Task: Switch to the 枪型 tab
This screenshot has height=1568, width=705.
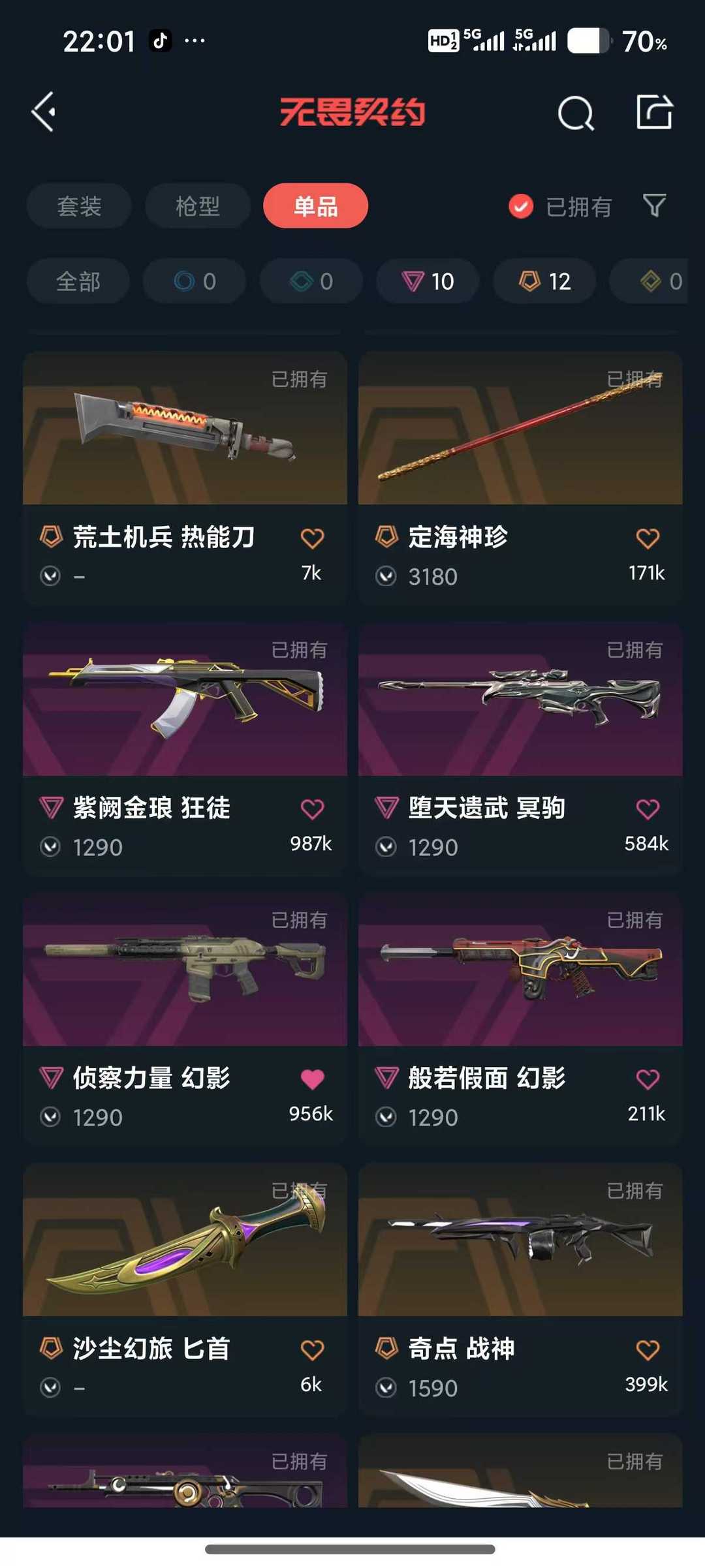Action: (197, 206)
